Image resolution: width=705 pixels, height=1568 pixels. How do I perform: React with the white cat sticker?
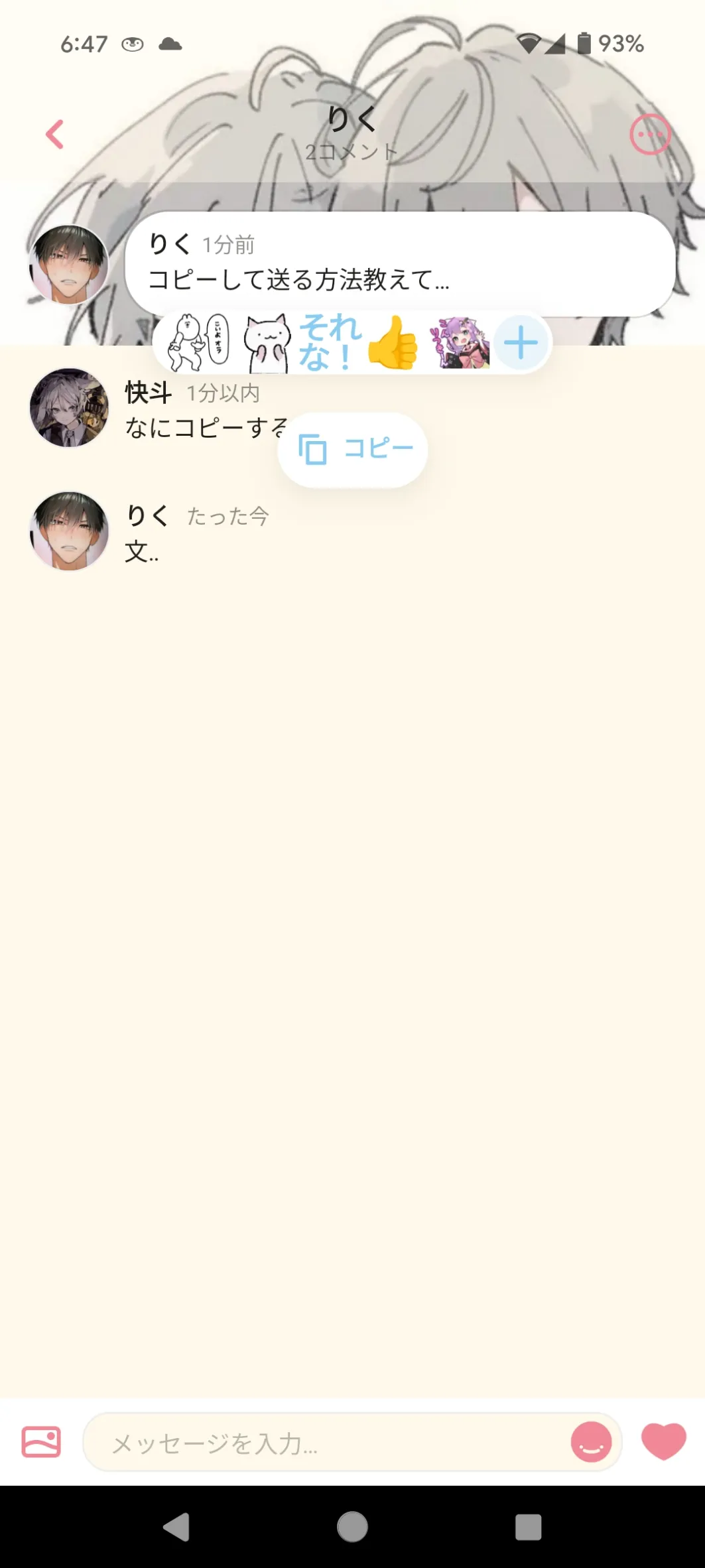pos(267,343)
